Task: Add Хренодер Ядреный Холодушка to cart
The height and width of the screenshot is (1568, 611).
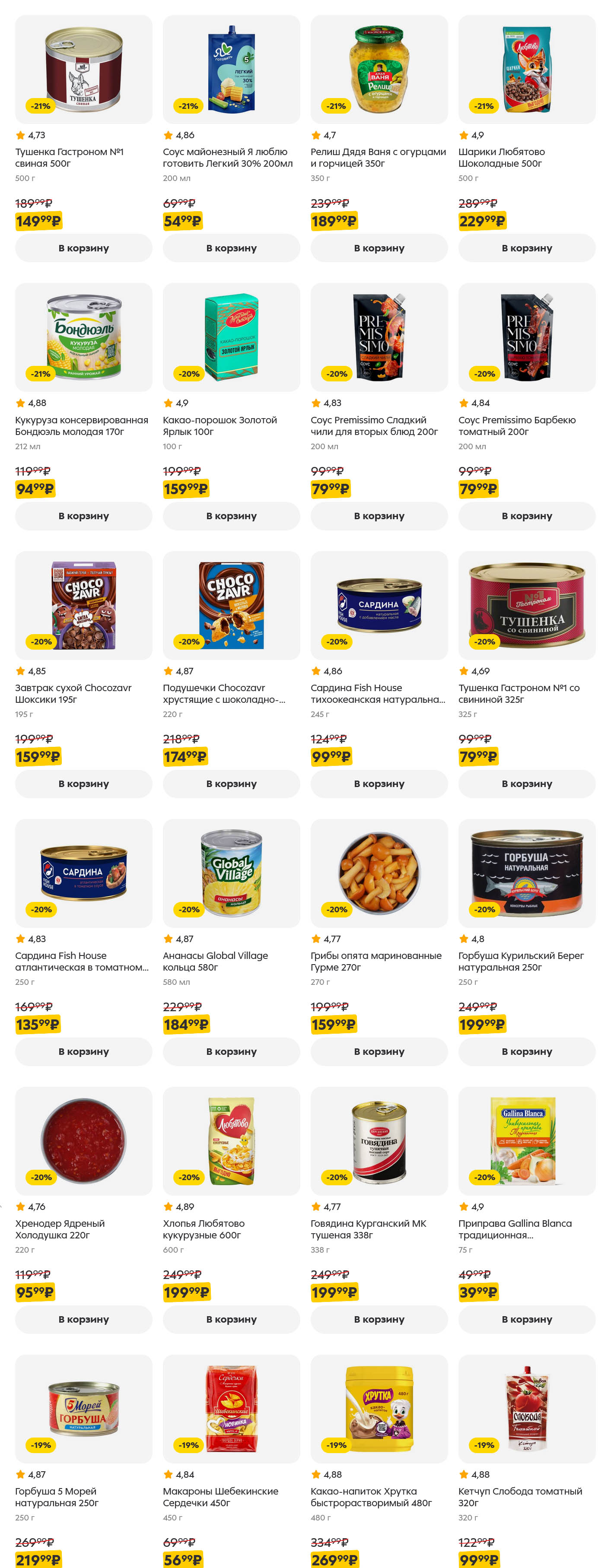Action: [83, 1319]
